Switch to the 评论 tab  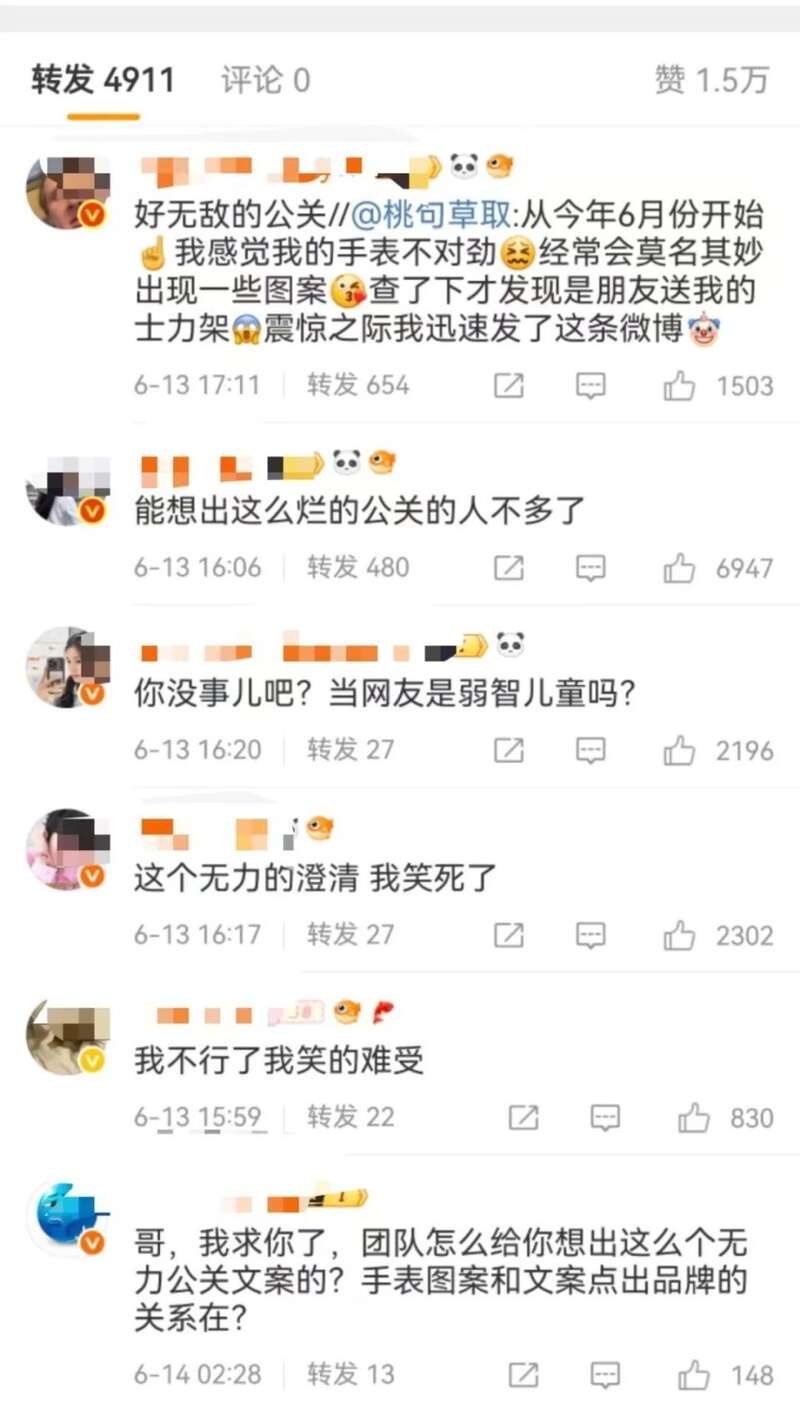point(265,80)
